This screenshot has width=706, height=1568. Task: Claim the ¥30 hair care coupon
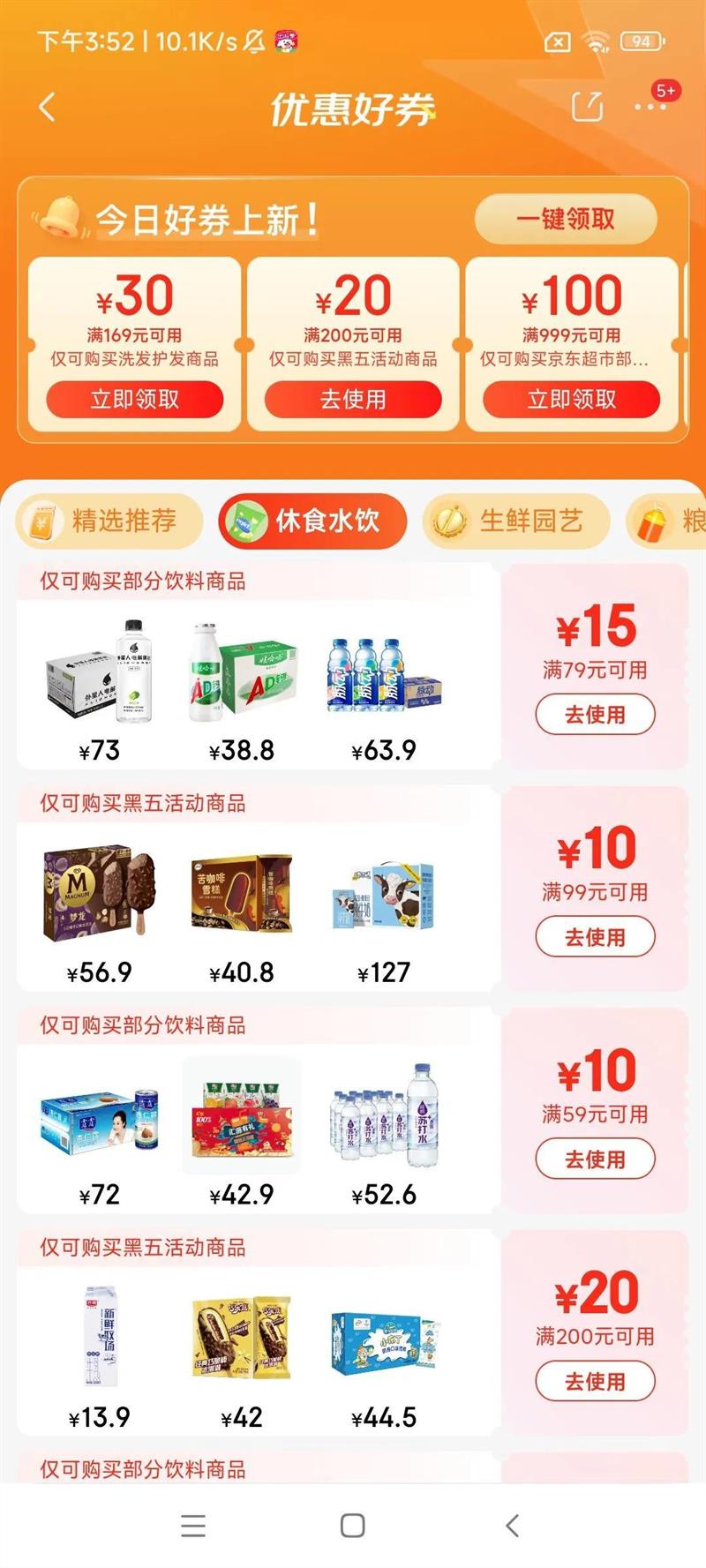(x=135, y=400)
